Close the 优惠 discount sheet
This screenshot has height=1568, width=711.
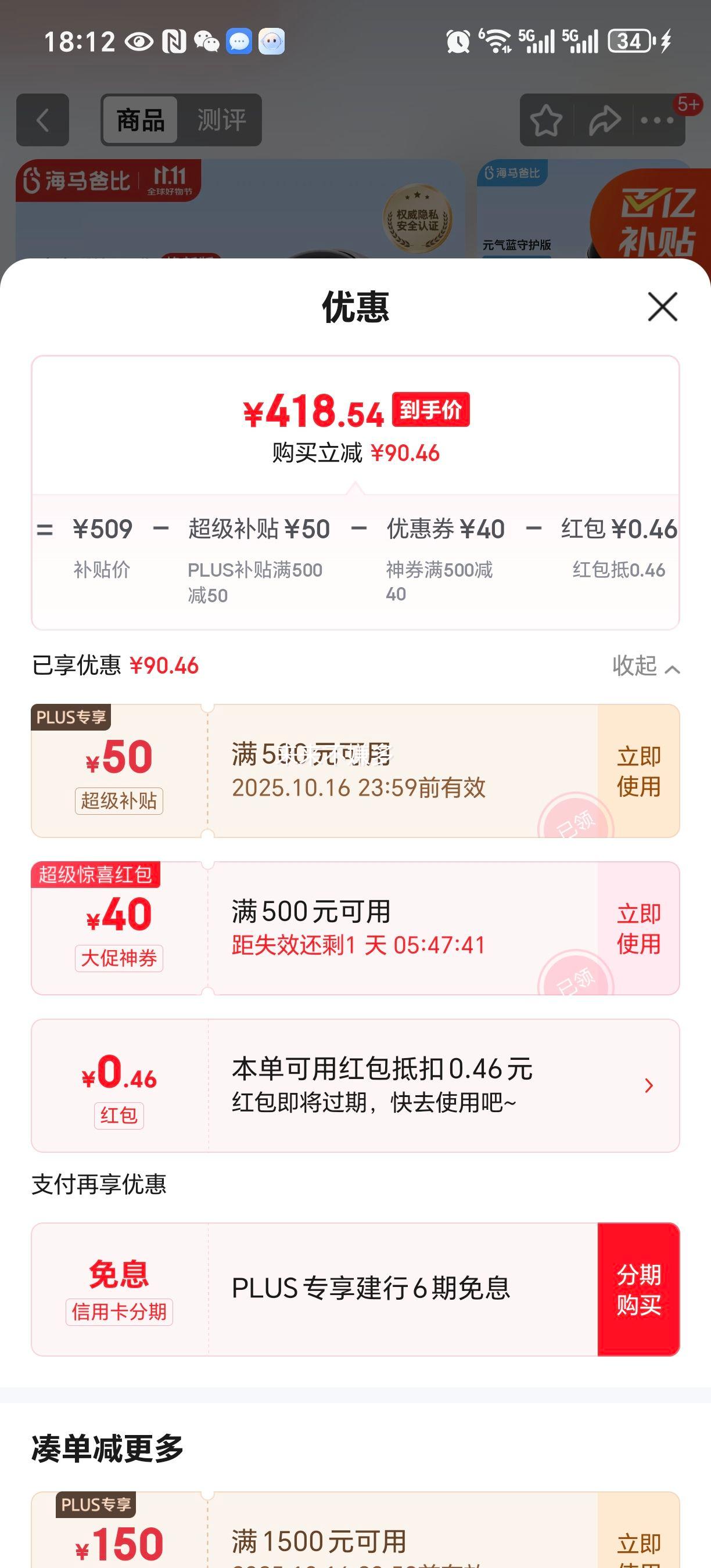tap(662, 306)
